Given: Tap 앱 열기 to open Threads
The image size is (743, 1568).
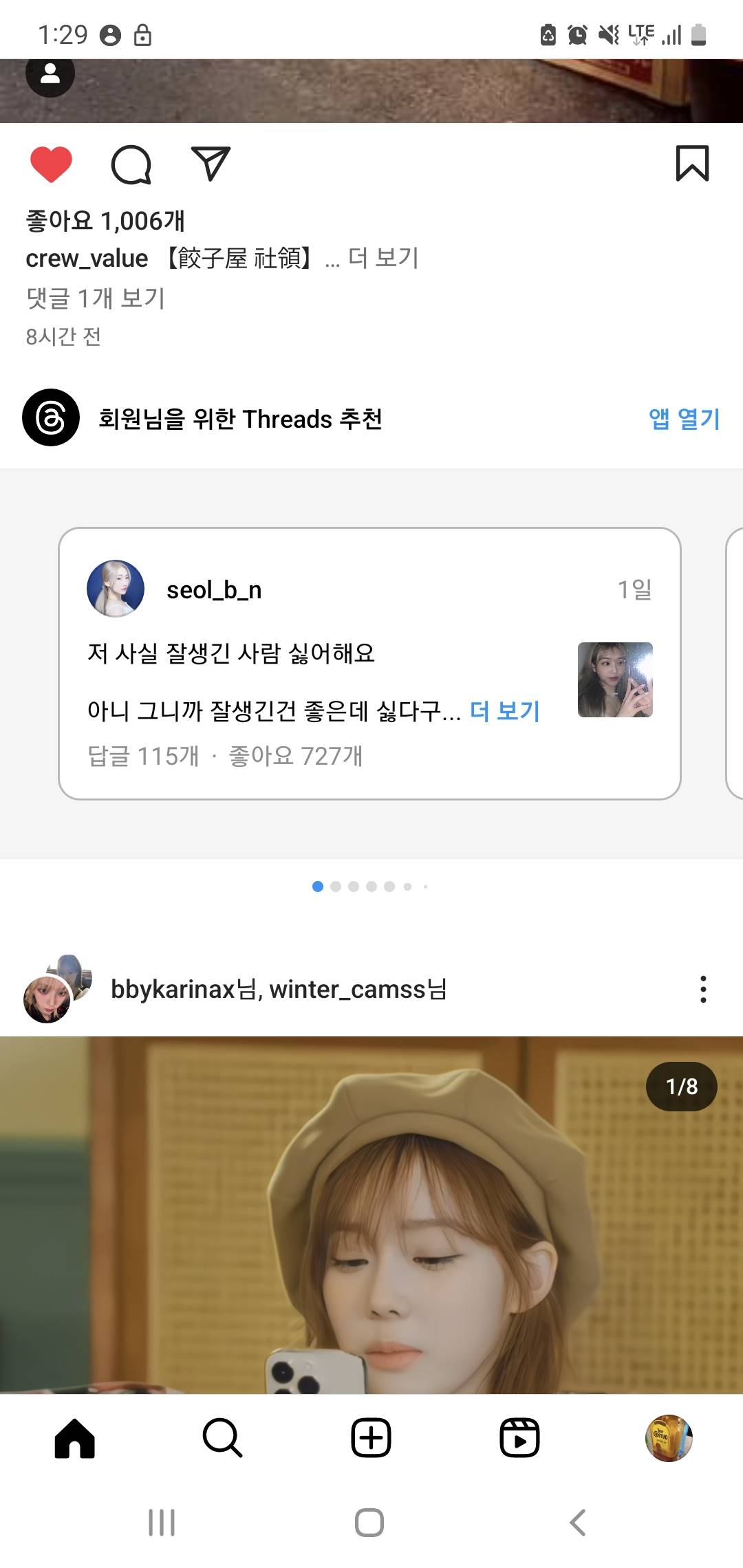Looking at the screenshot, I should [x=684, y=418].
